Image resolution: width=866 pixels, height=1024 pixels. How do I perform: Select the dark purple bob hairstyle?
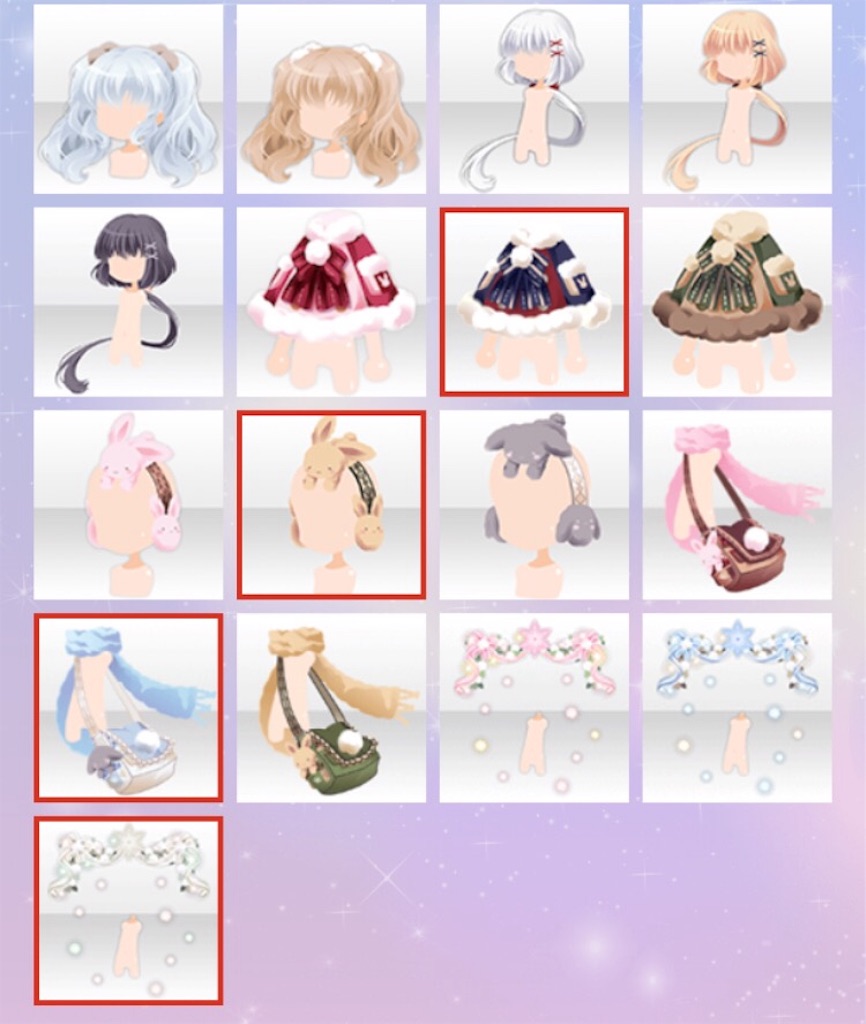(x=128, y=302)
